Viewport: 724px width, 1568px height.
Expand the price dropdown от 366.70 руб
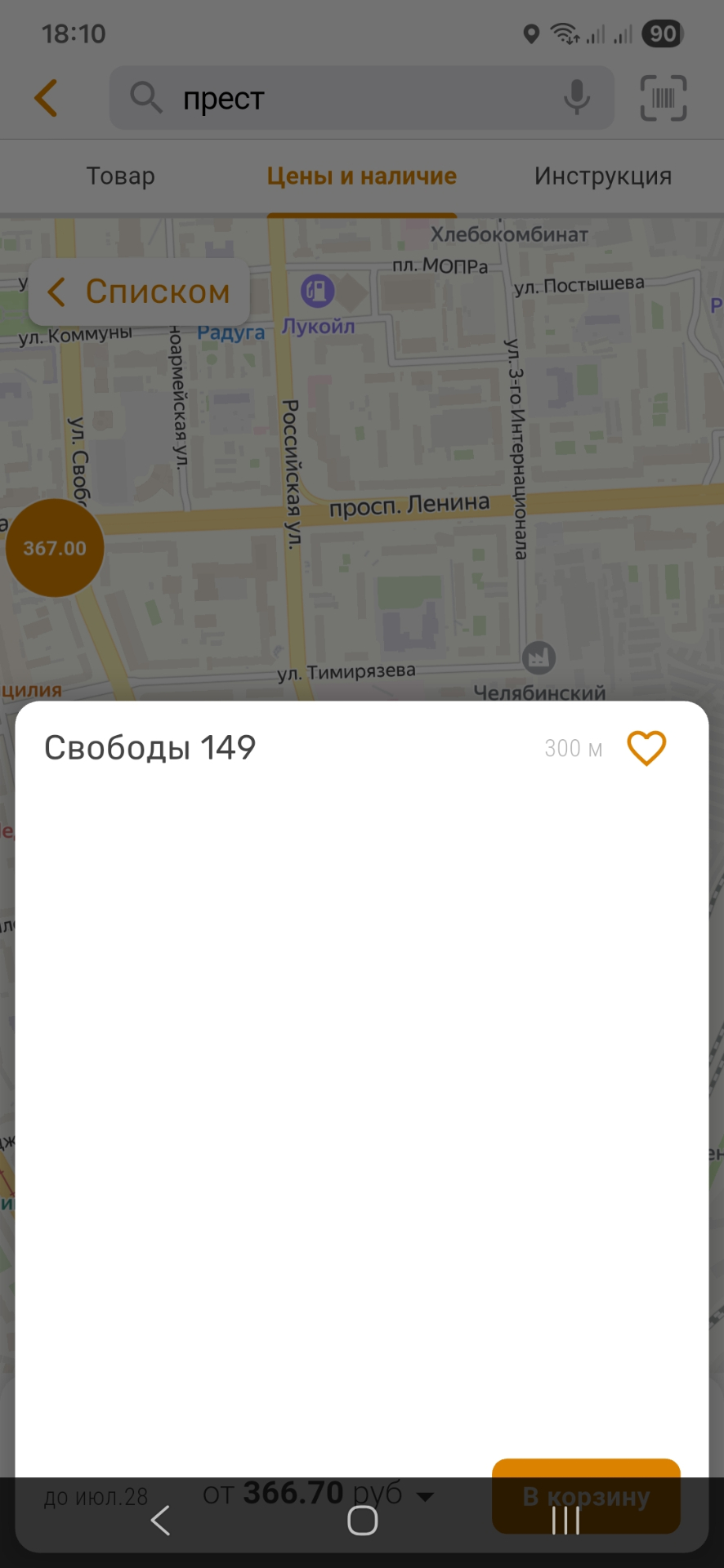pos(425,1496)
